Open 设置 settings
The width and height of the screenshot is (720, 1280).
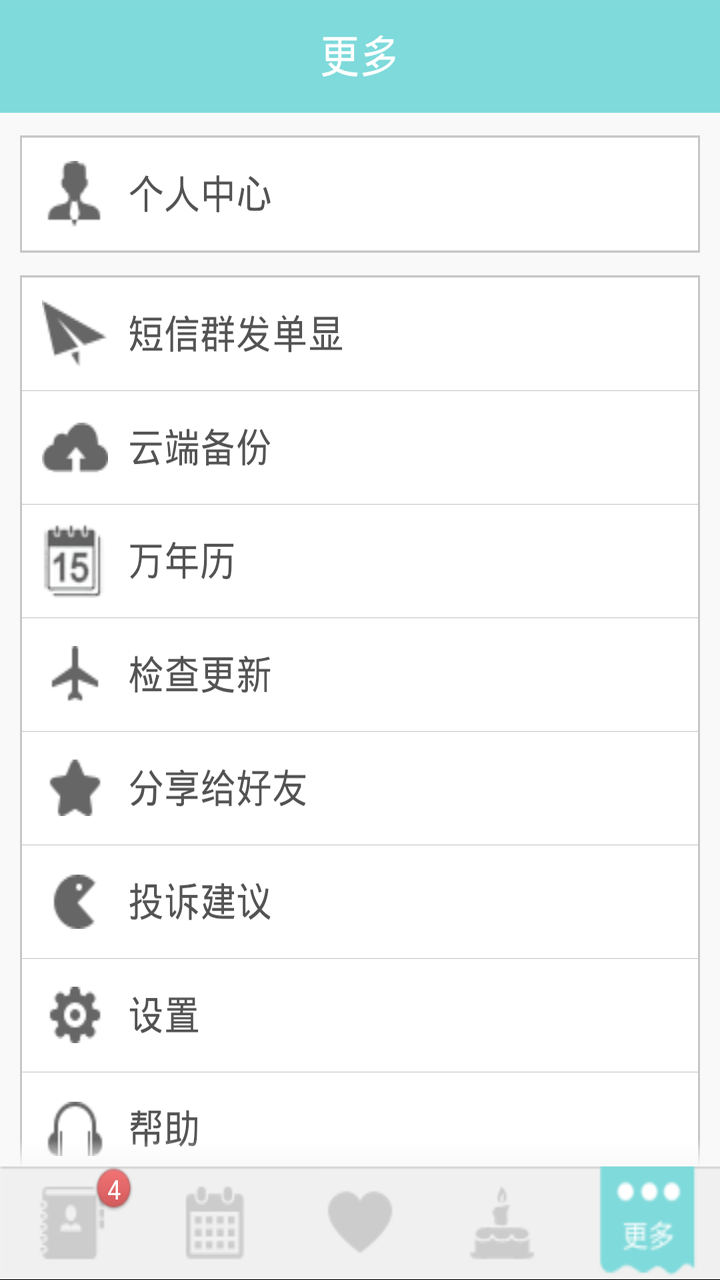(360, 1016)
